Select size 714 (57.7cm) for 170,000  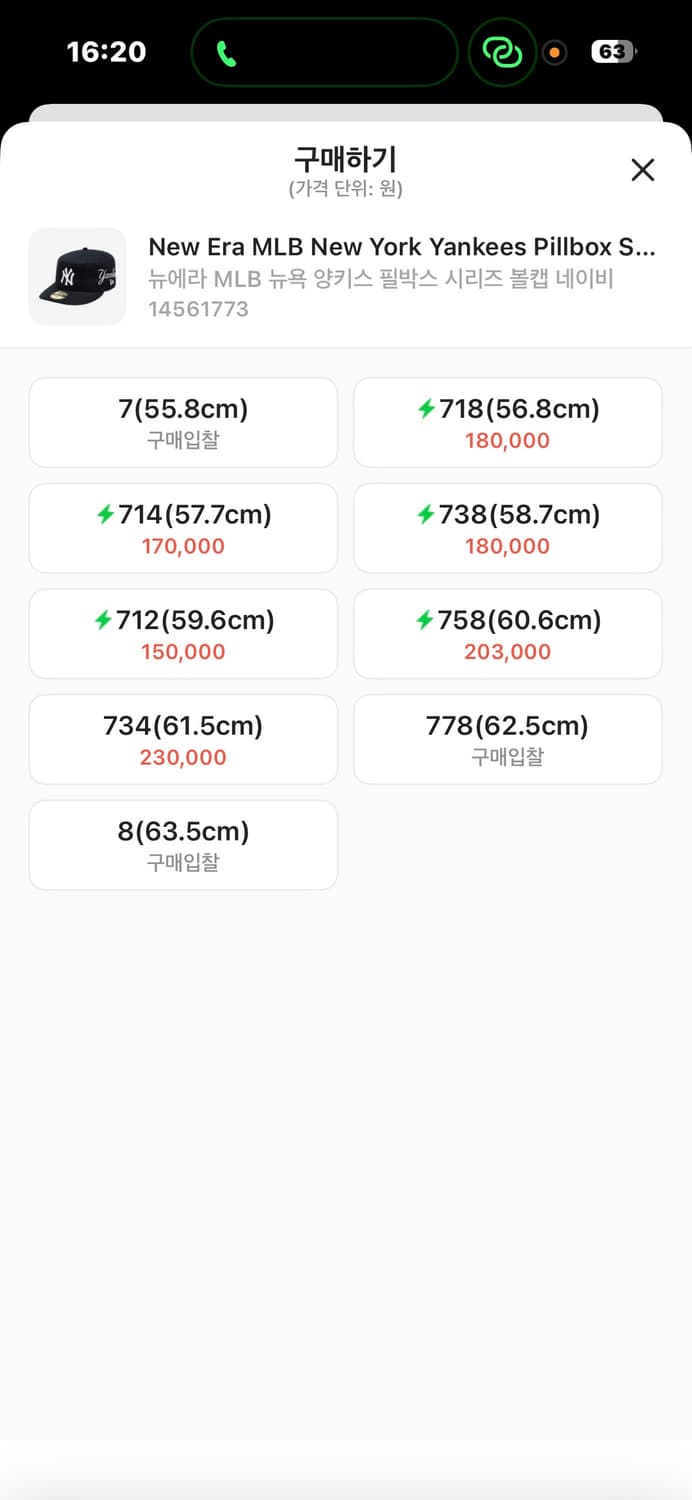tap(183, 528)
